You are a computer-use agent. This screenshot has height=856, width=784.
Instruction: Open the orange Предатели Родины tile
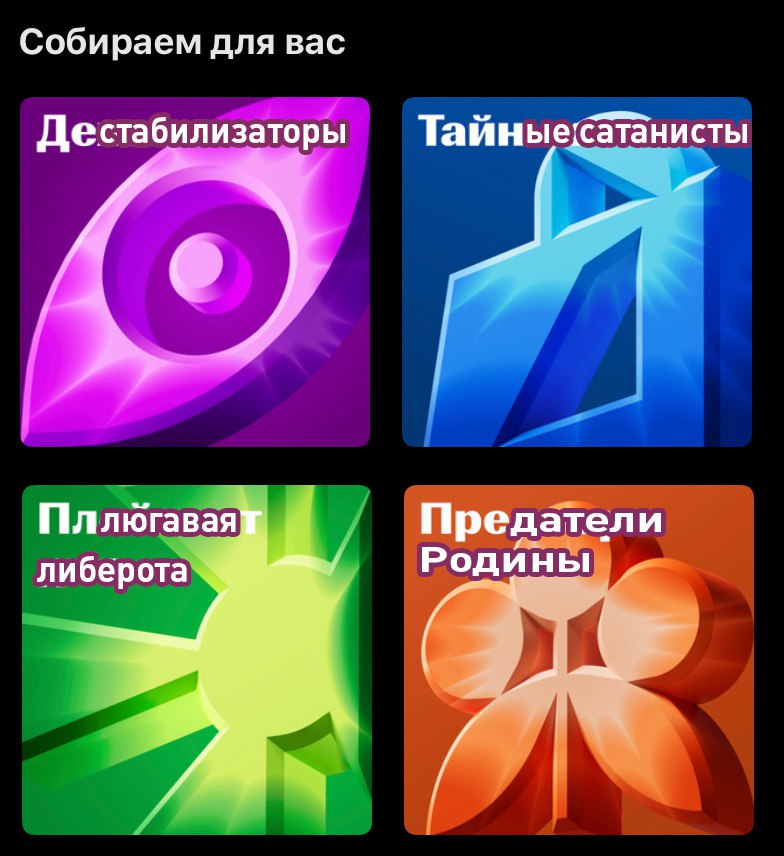pos(578,660)
